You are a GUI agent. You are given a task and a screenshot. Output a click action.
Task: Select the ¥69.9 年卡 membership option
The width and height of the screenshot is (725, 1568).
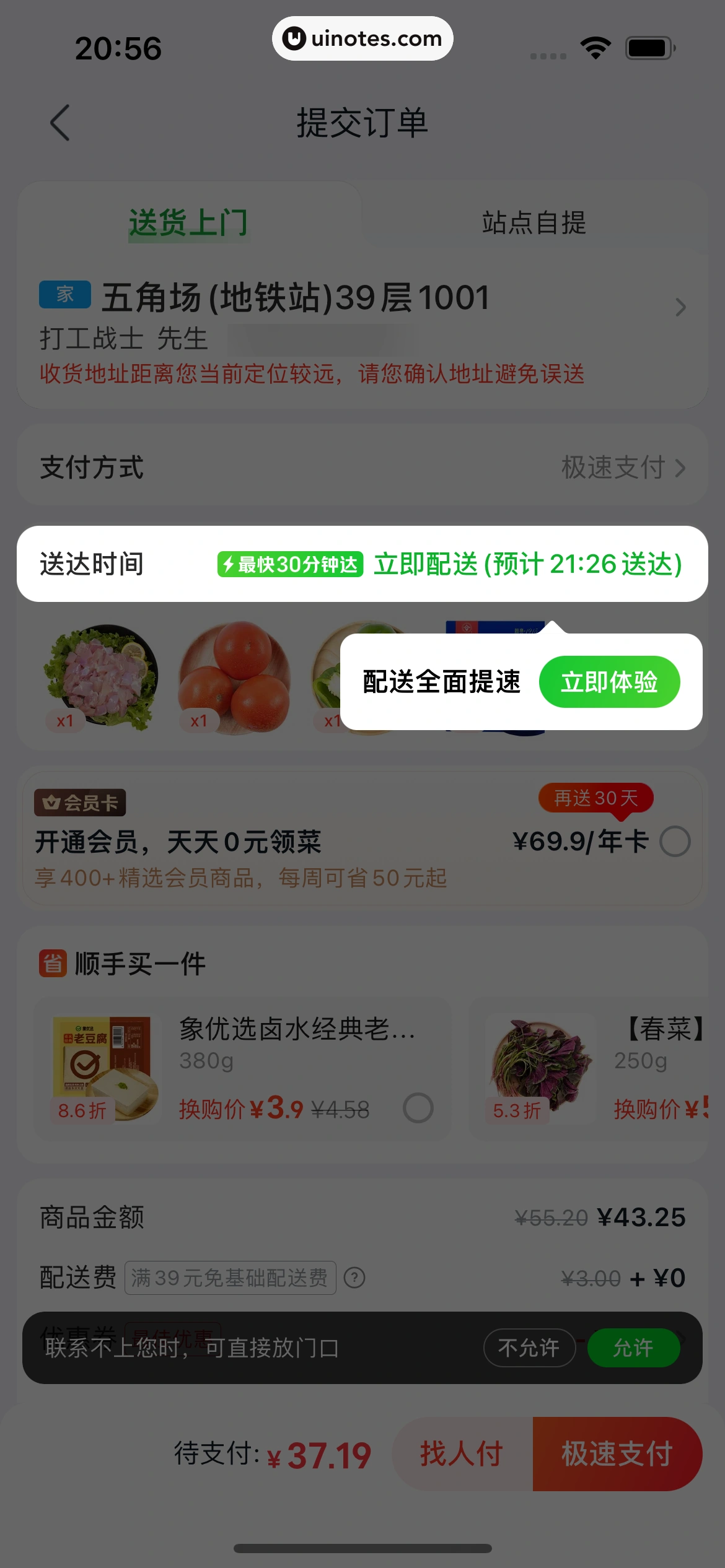[675, 842]
